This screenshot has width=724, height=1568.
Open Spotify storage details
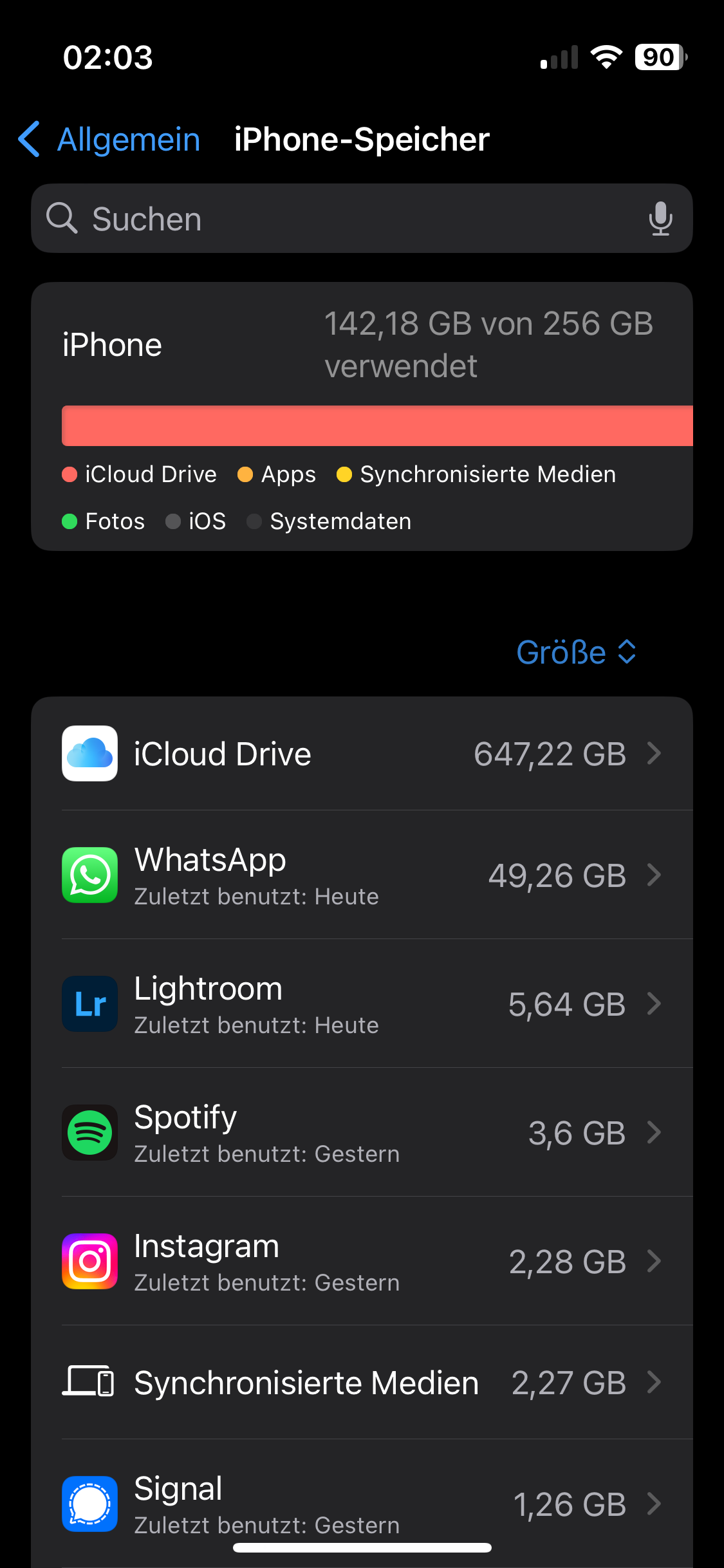362,1133
